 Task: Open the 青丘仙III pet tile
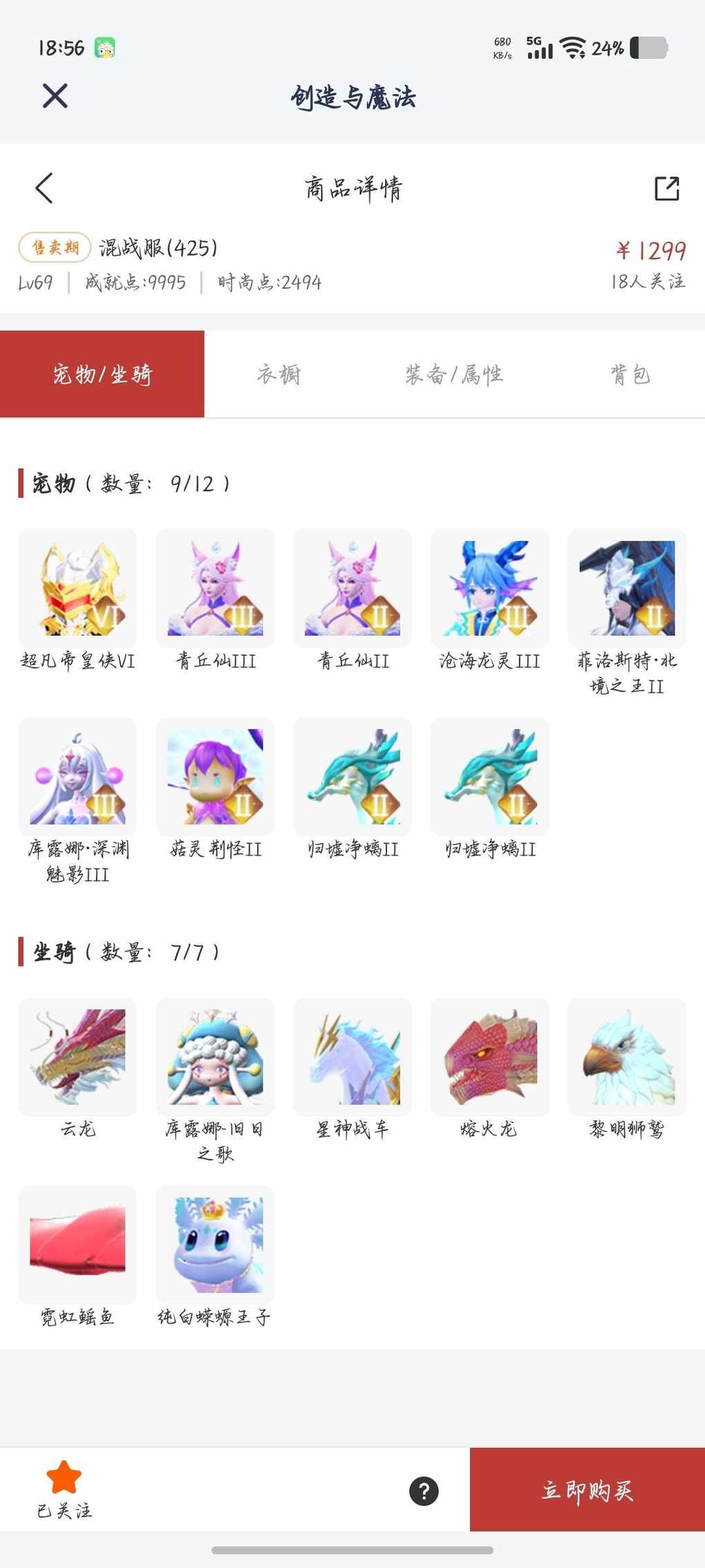(x=215, y=589)
